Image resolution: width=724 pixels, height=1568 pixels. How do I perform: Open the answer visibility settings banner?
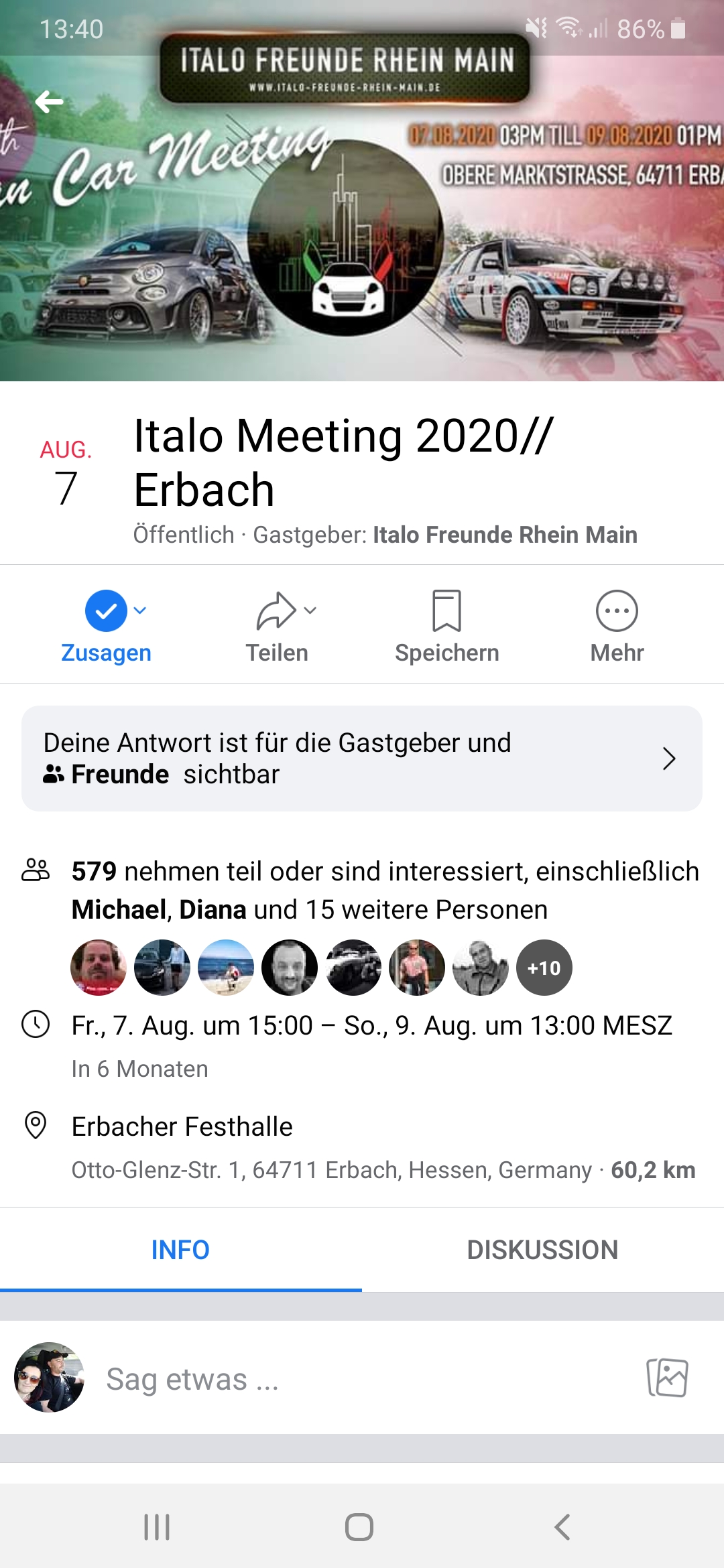click(x=362, y=759)
